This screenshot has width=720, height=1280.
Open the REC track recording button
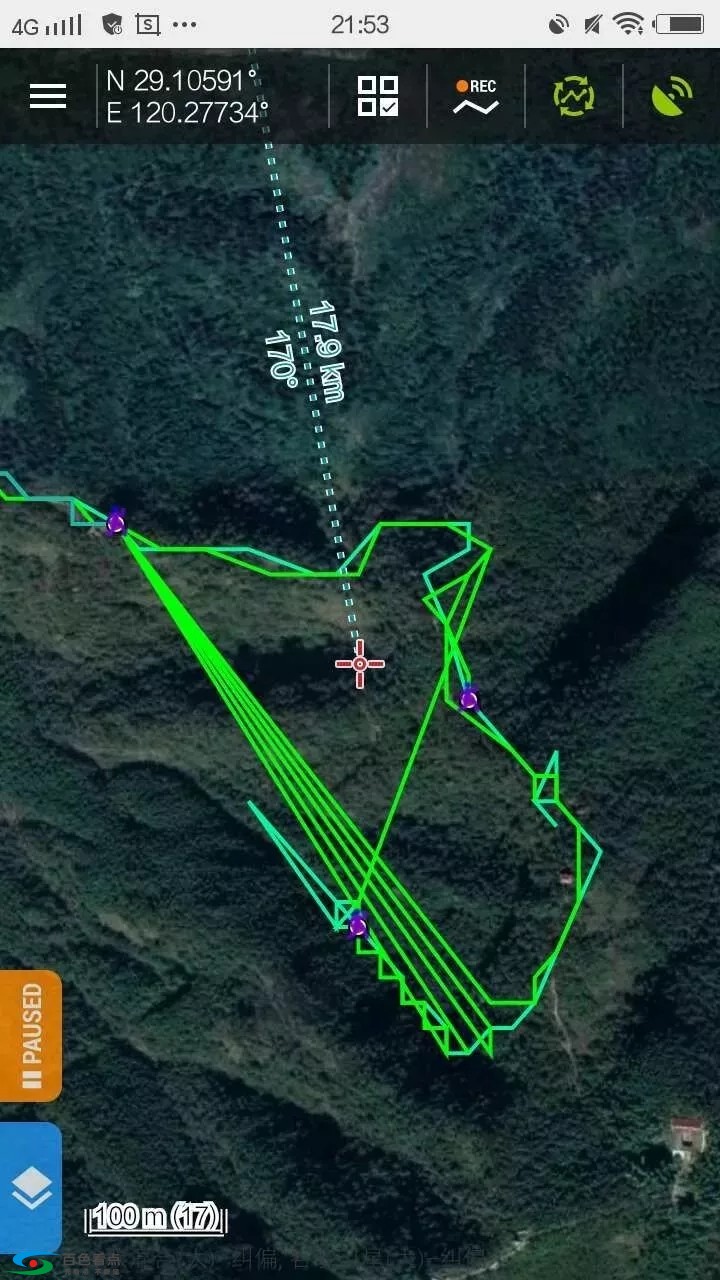[x=476, y=96]
